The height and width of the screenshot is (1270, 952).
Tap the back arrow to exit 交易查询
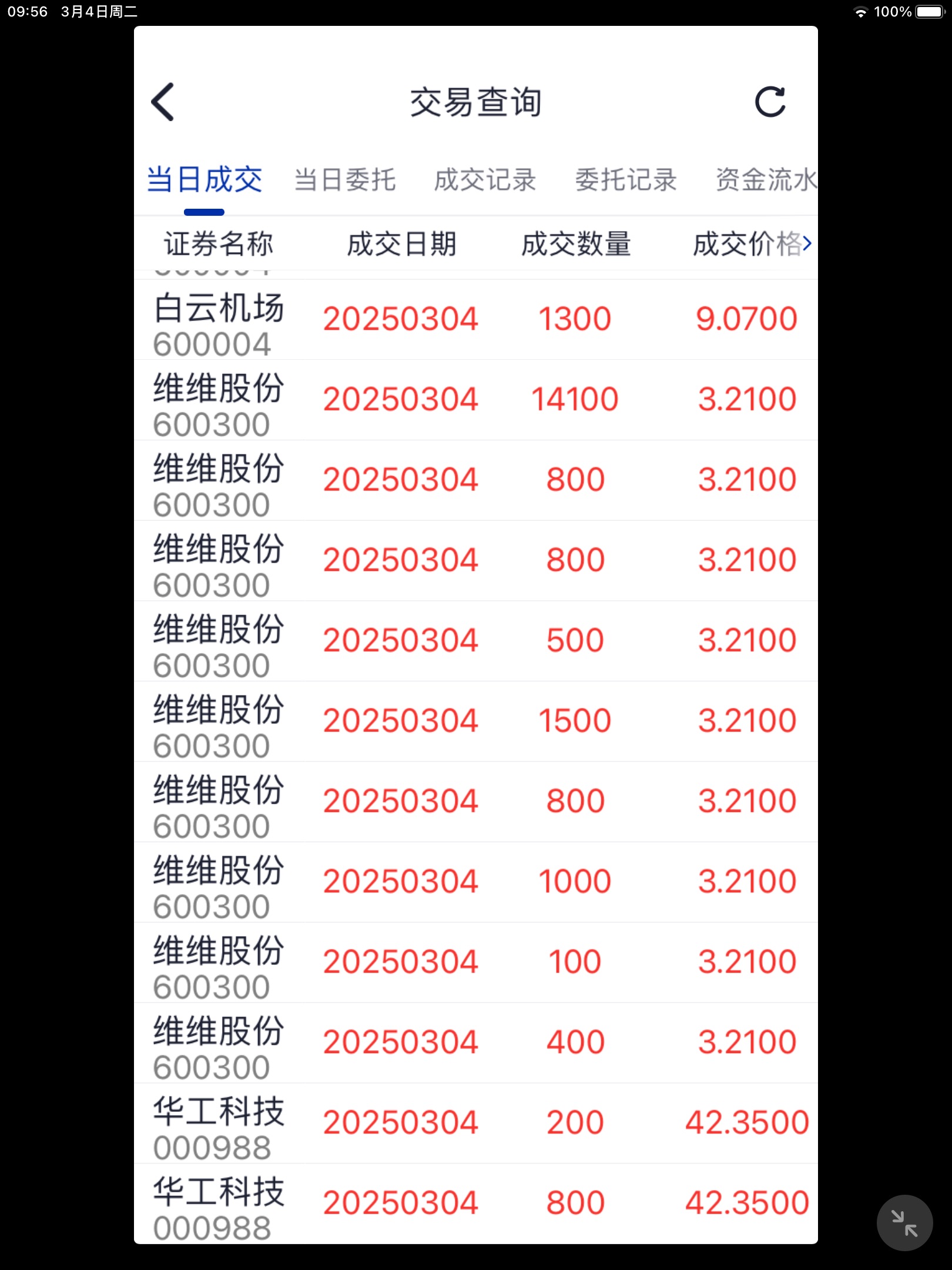point(163,102)
